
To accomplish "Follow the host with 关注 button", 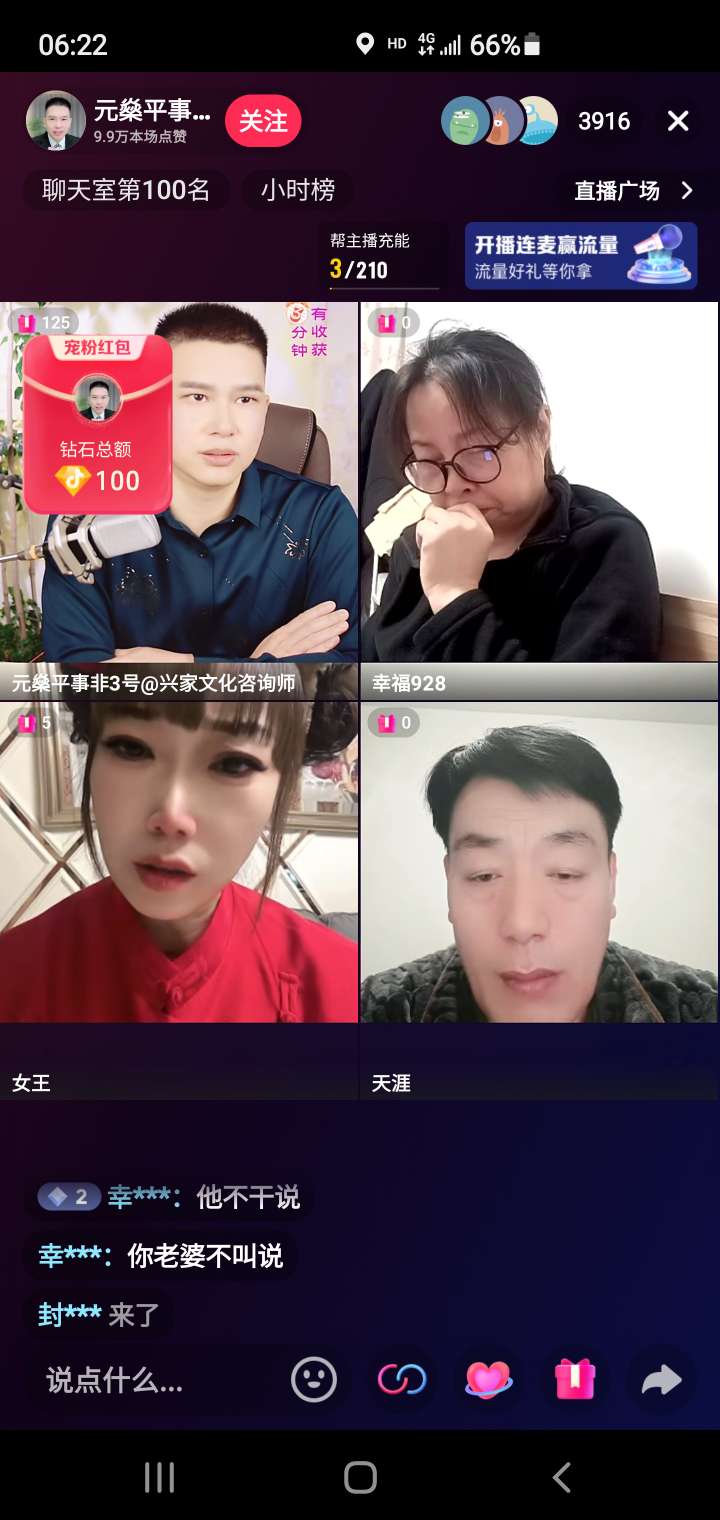I will pyautogui.click(x=263, y=122).
